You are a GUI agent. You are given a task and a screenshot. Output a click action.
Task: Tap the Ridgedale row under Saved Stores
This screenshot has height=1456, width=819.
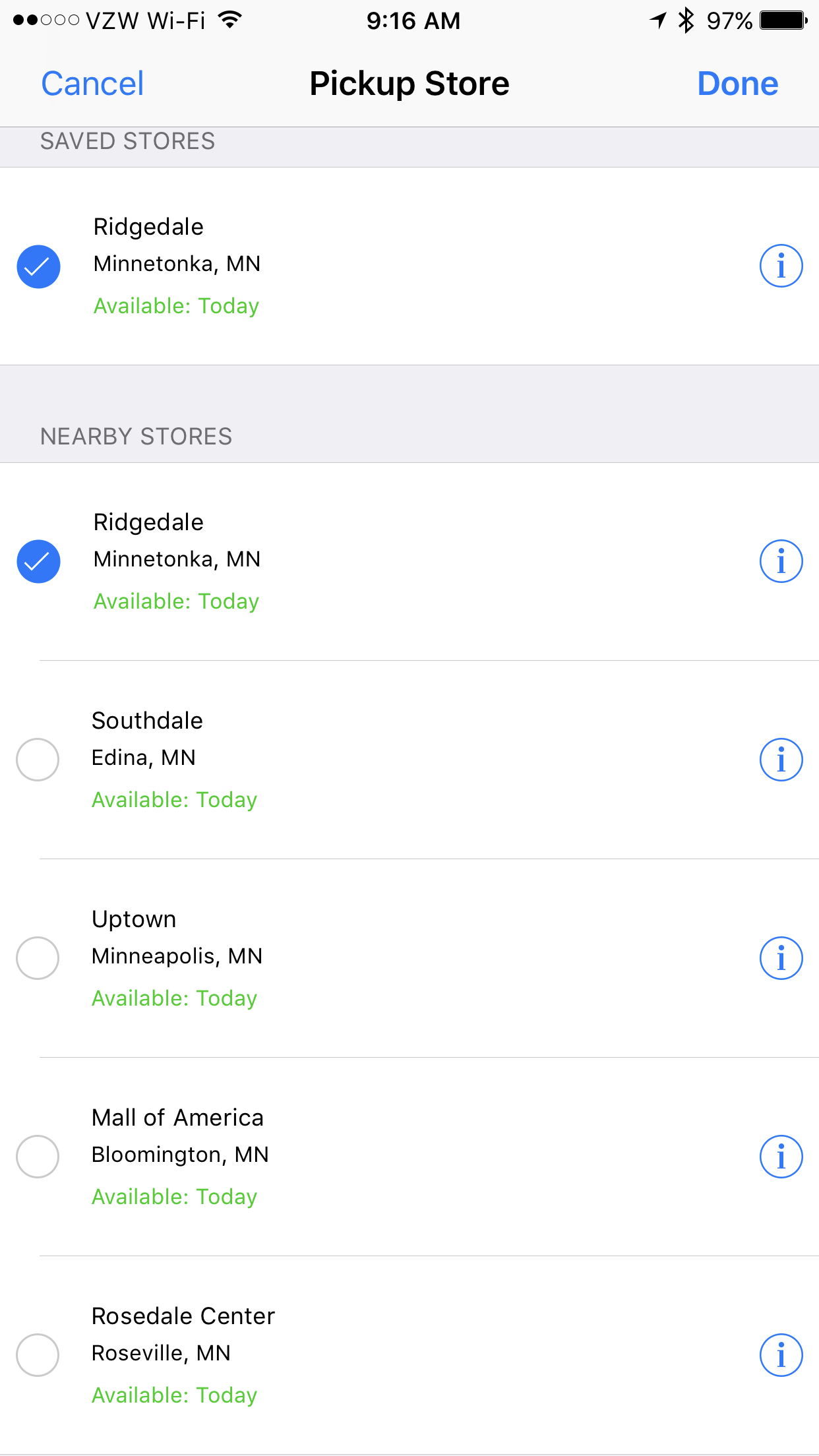click(409, 266)
